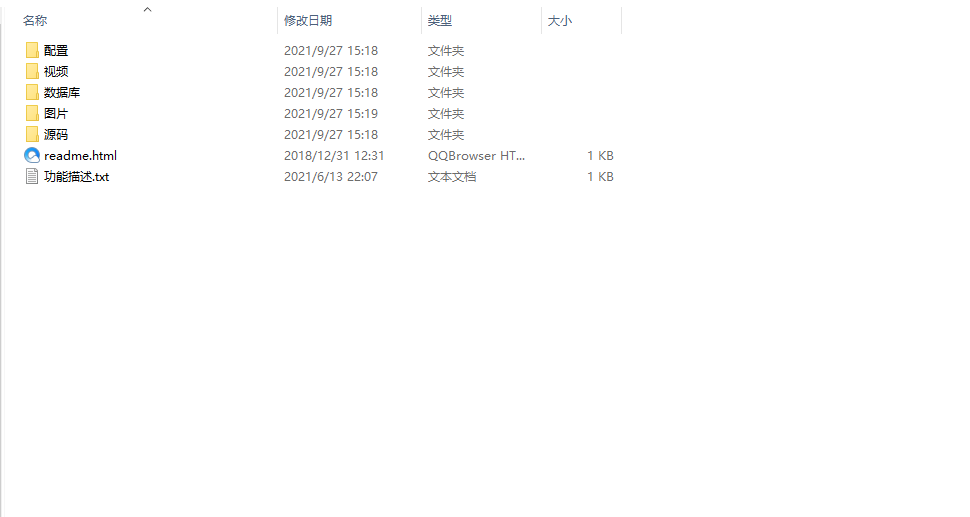Open the 数据库 folder
Screen dimensions: 970x517
tap(61, 92)
